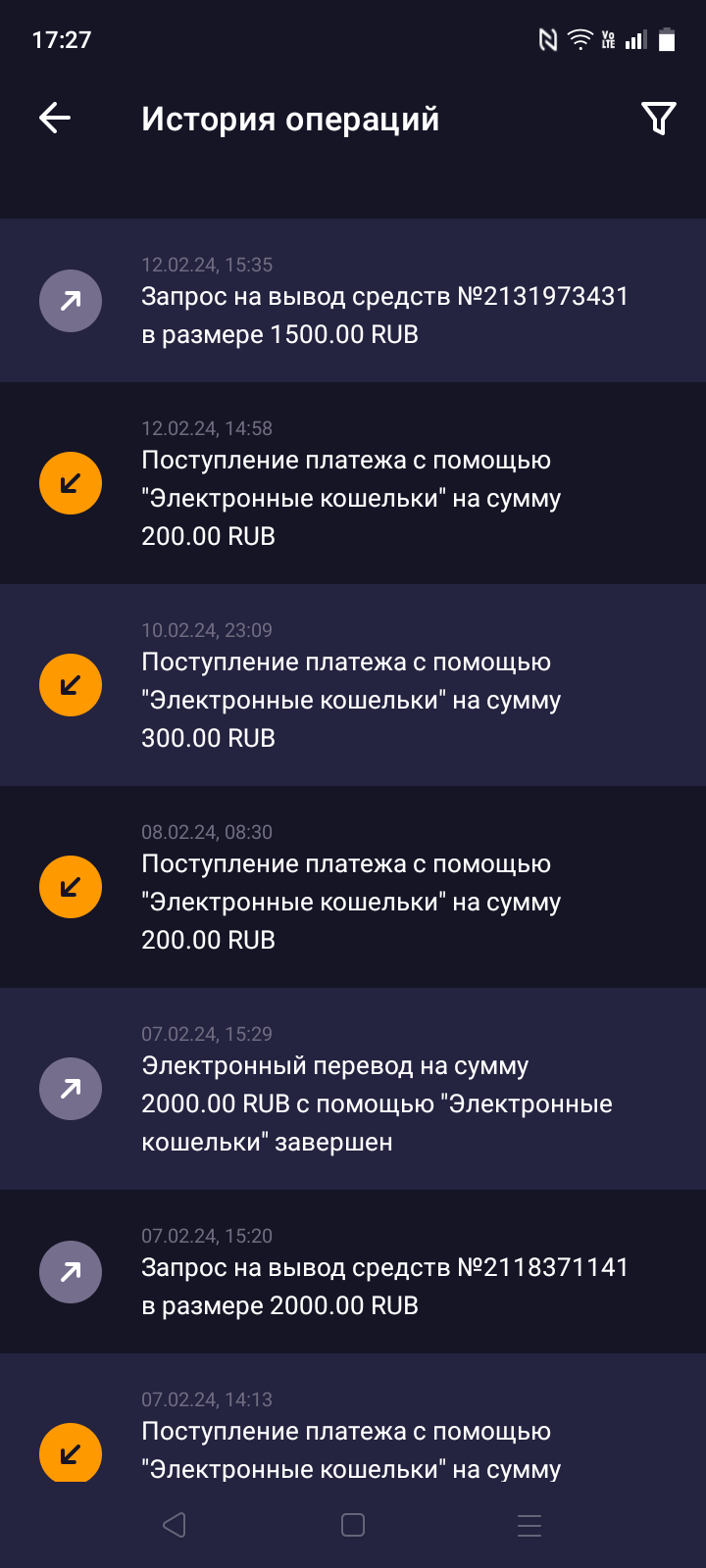The height and width of the screenshot is (1568, 706).
Task: Open the 10.02.24 23:09 payment of 300 RUB
Action: click(353, 685)
